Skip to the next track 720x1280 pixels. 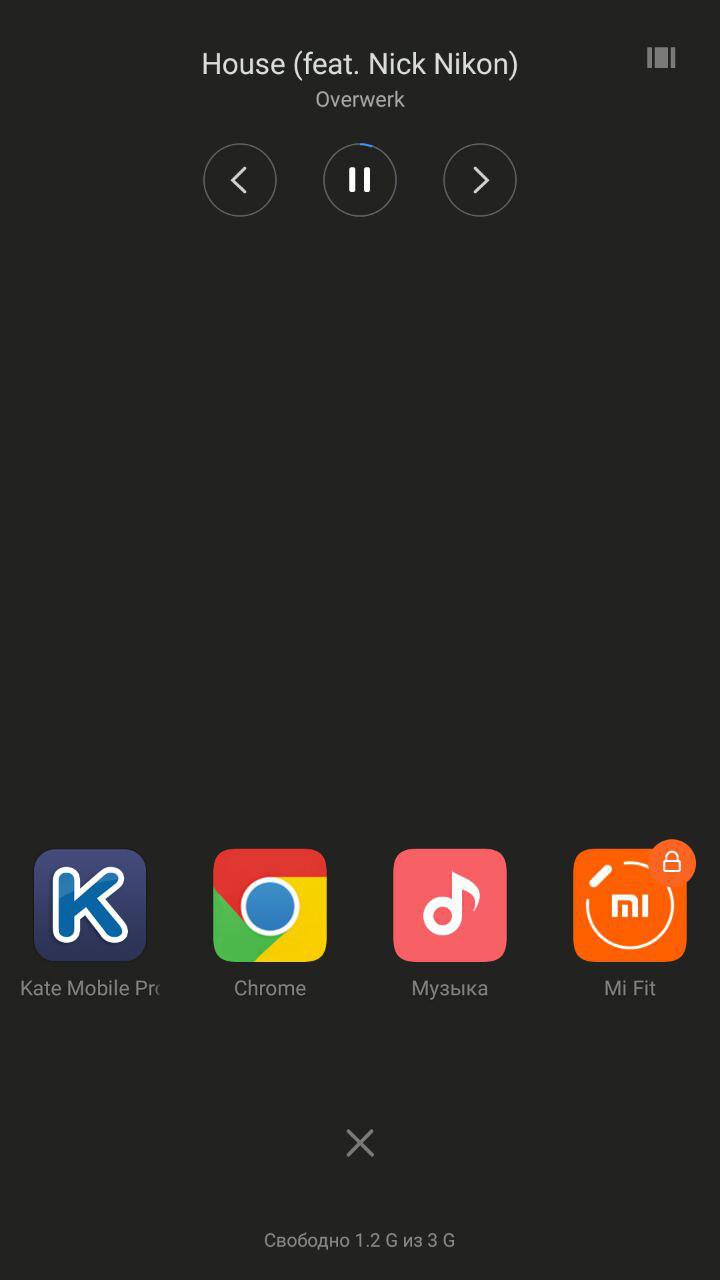pos(480,180)
